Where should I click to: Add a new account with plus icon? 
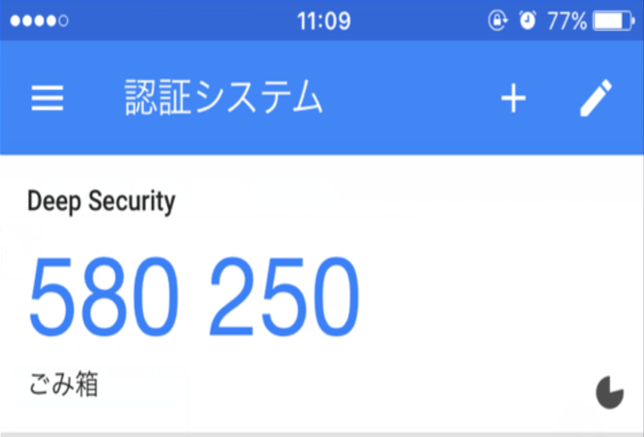click(x=513, y=98)
